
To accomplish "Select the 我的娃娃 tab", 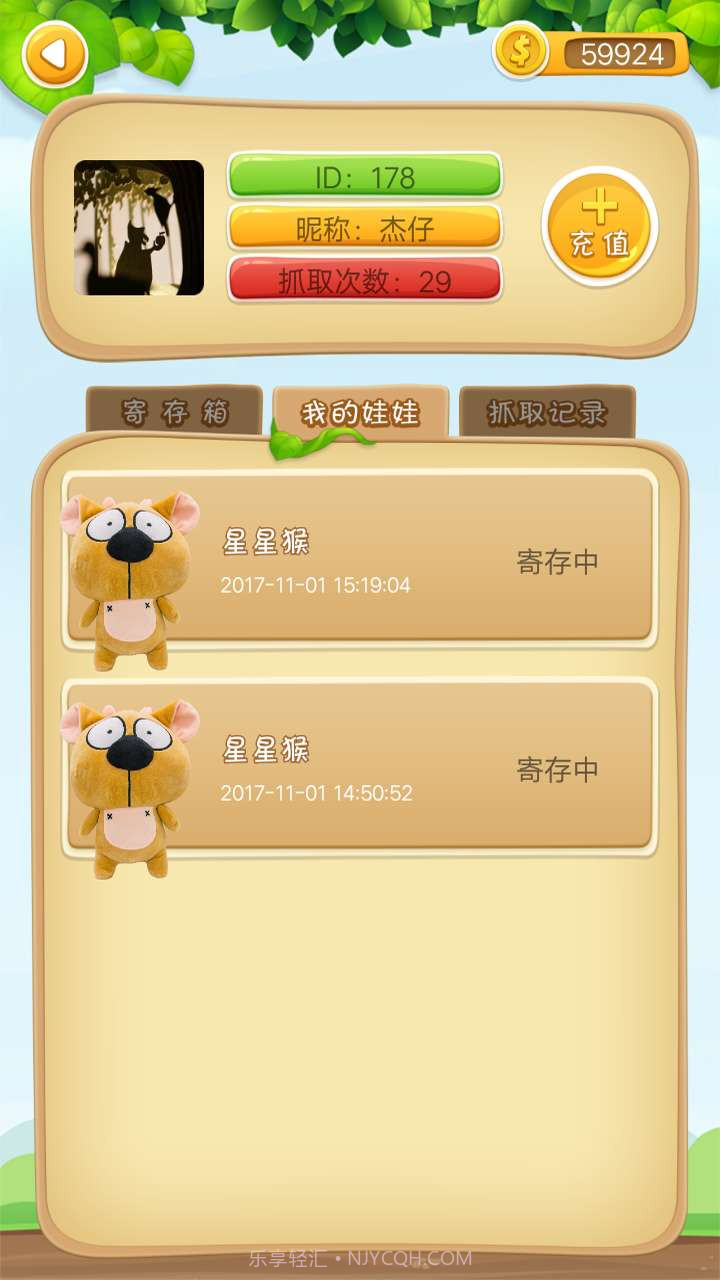I will pos(361,412).
